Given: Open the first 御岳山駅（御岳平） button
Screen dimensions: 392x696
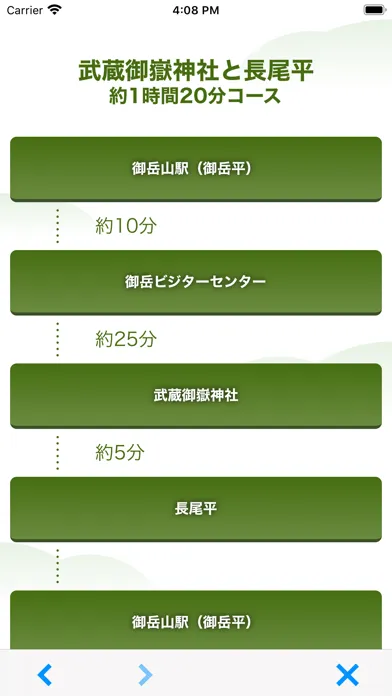Looking at the screenshot, I should (x=196, y=169).
